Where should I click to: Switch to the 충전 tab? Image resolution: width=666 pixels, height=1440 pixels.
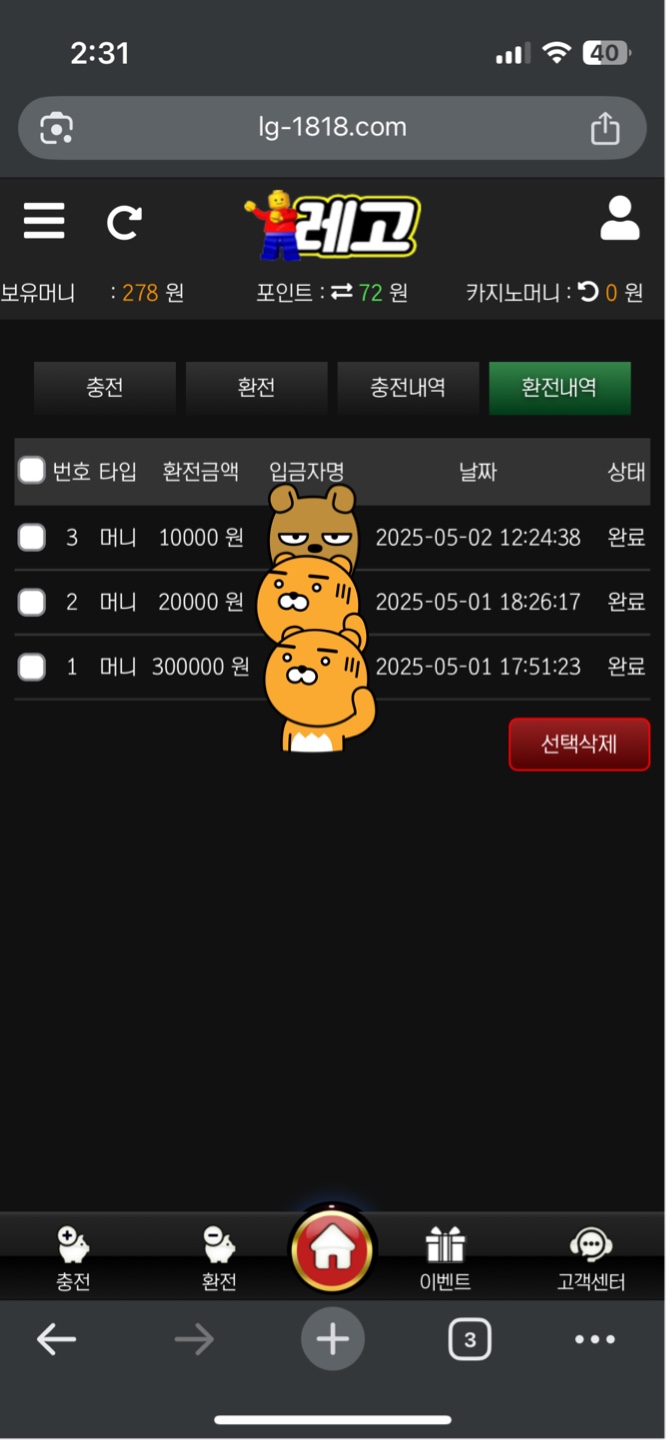(x=105, y=388)
